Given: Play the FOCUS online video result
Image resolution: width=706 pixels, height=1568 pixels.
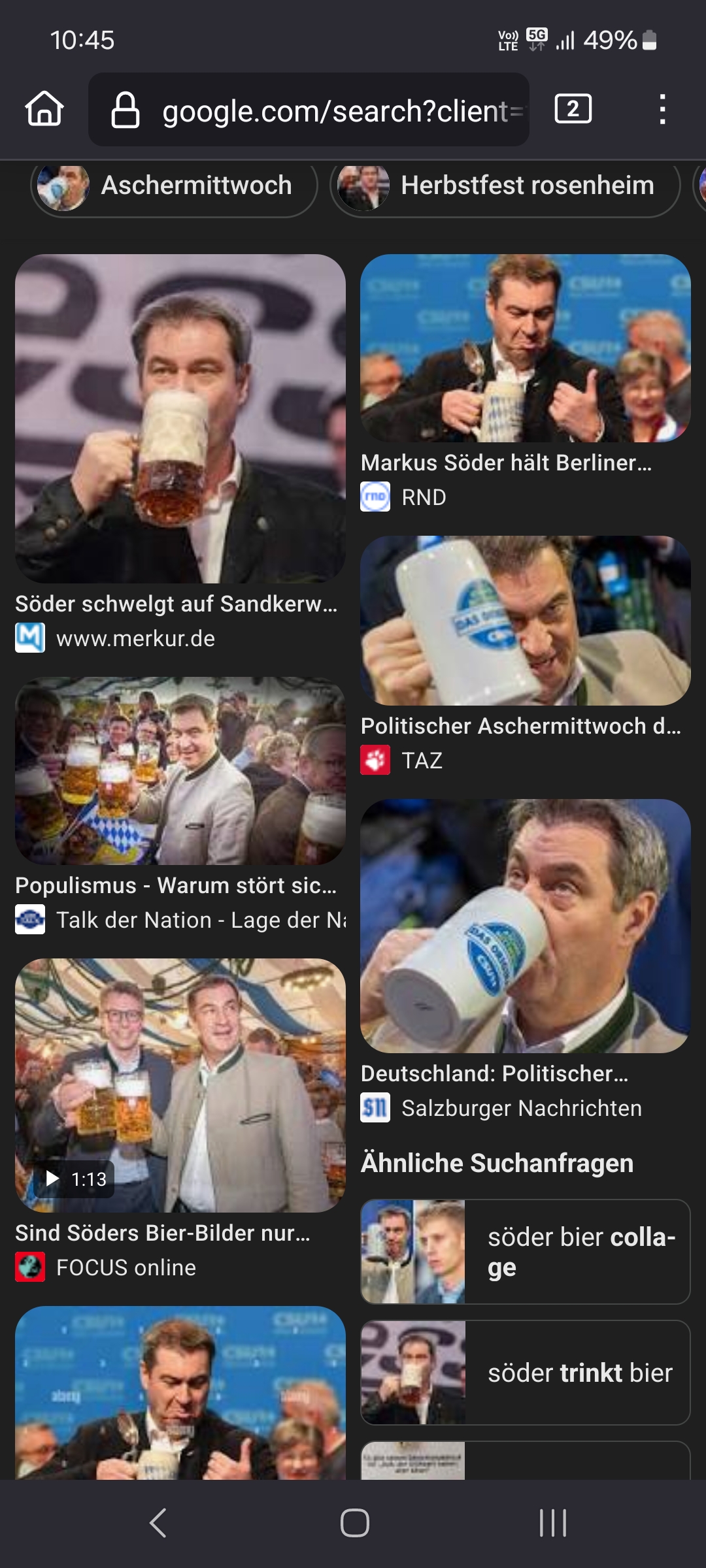Looking at the screenshot, I should 180,1085.
